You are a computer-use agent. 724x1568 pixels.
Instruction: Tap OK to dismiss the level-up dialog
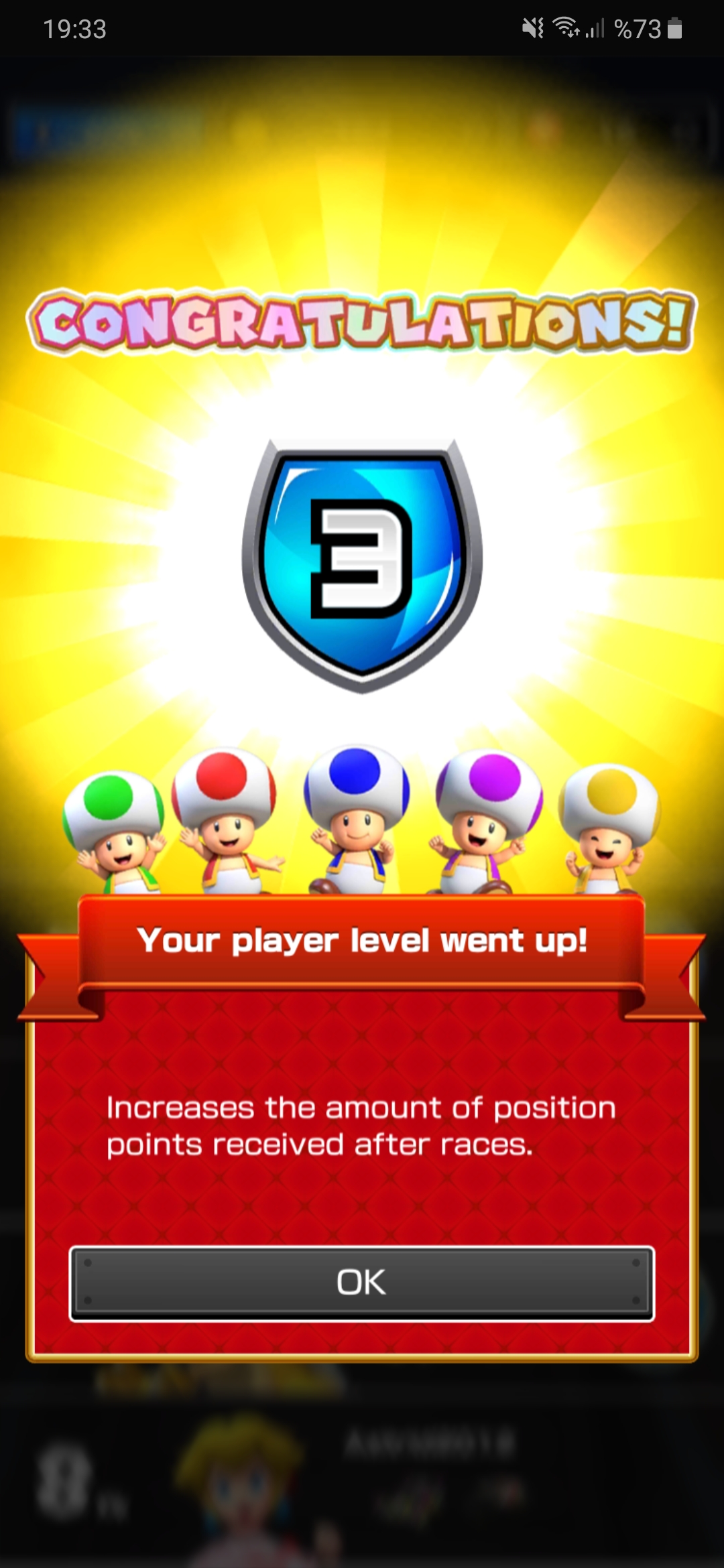point(362,1283)
